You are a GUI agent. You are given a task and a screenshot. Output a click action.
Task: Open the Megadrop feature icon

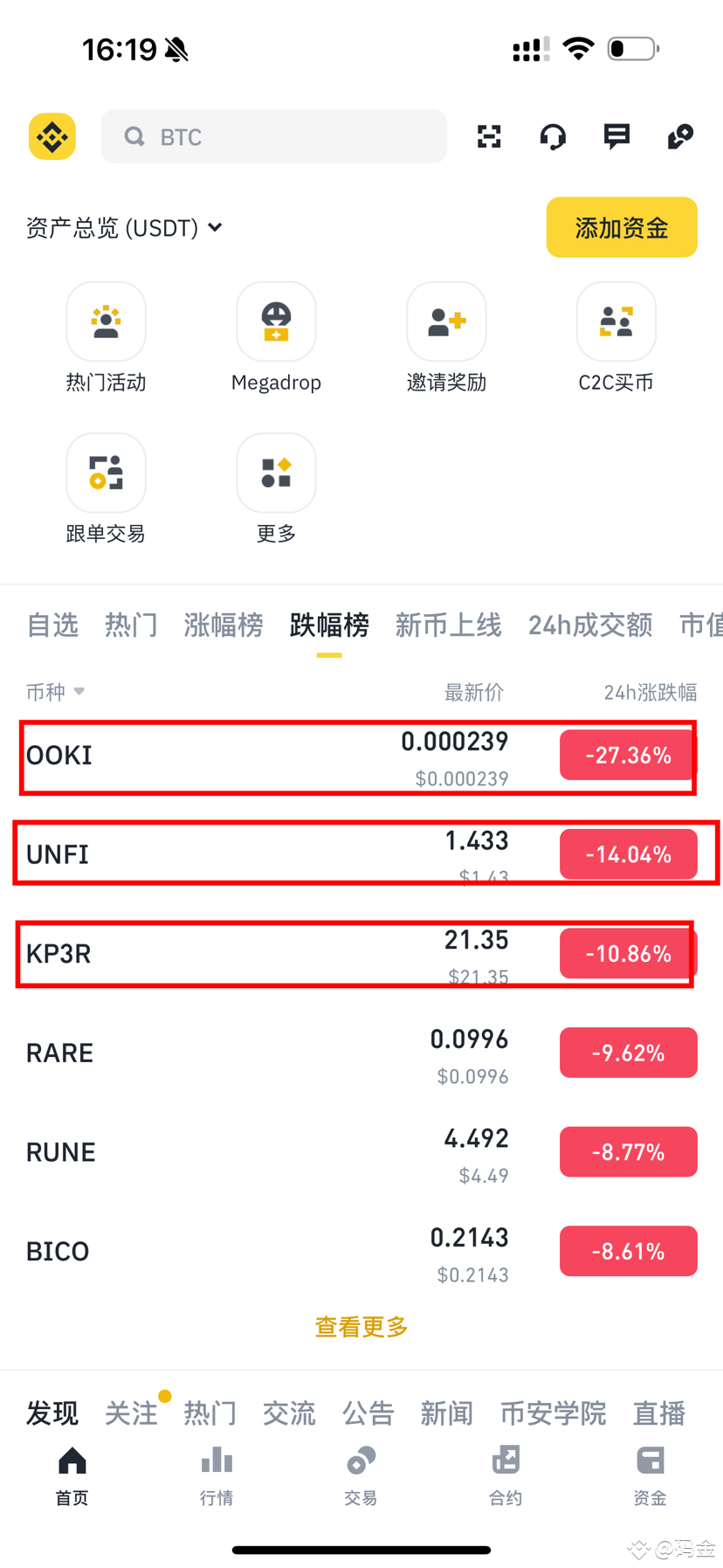(276, 321)
